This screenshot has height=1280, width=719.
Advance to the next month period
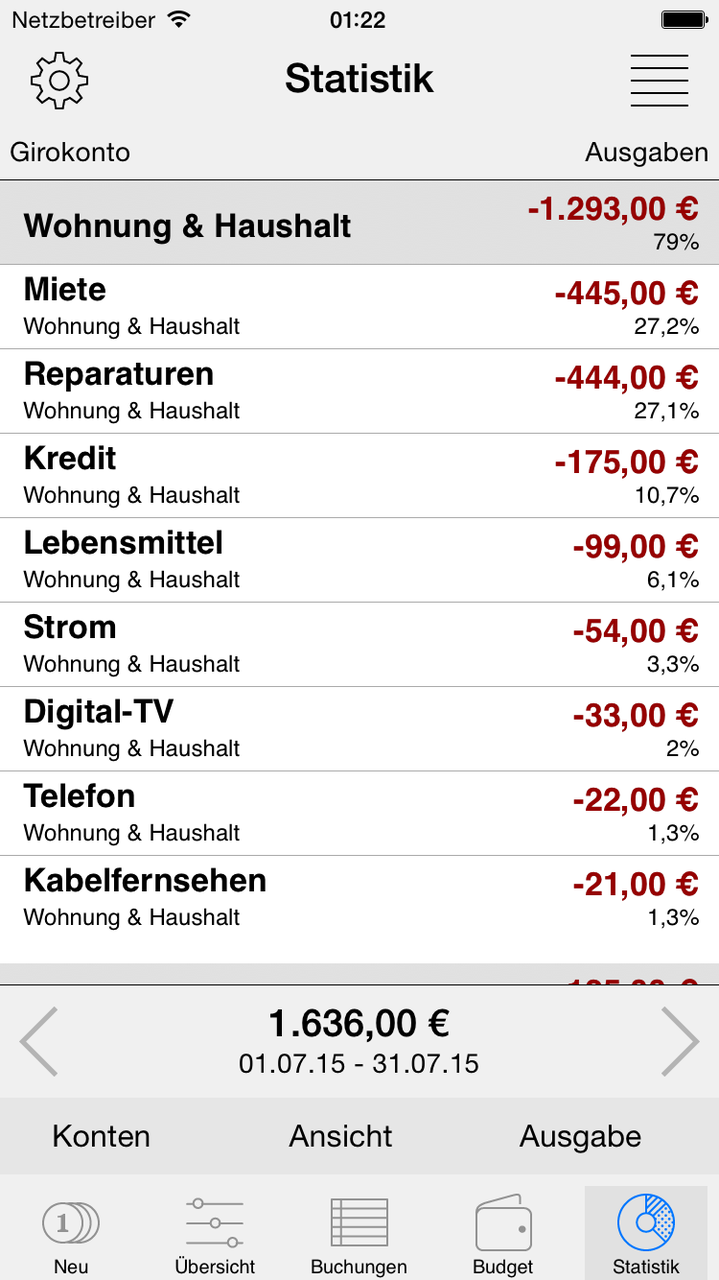click(x=680, y=1041)
